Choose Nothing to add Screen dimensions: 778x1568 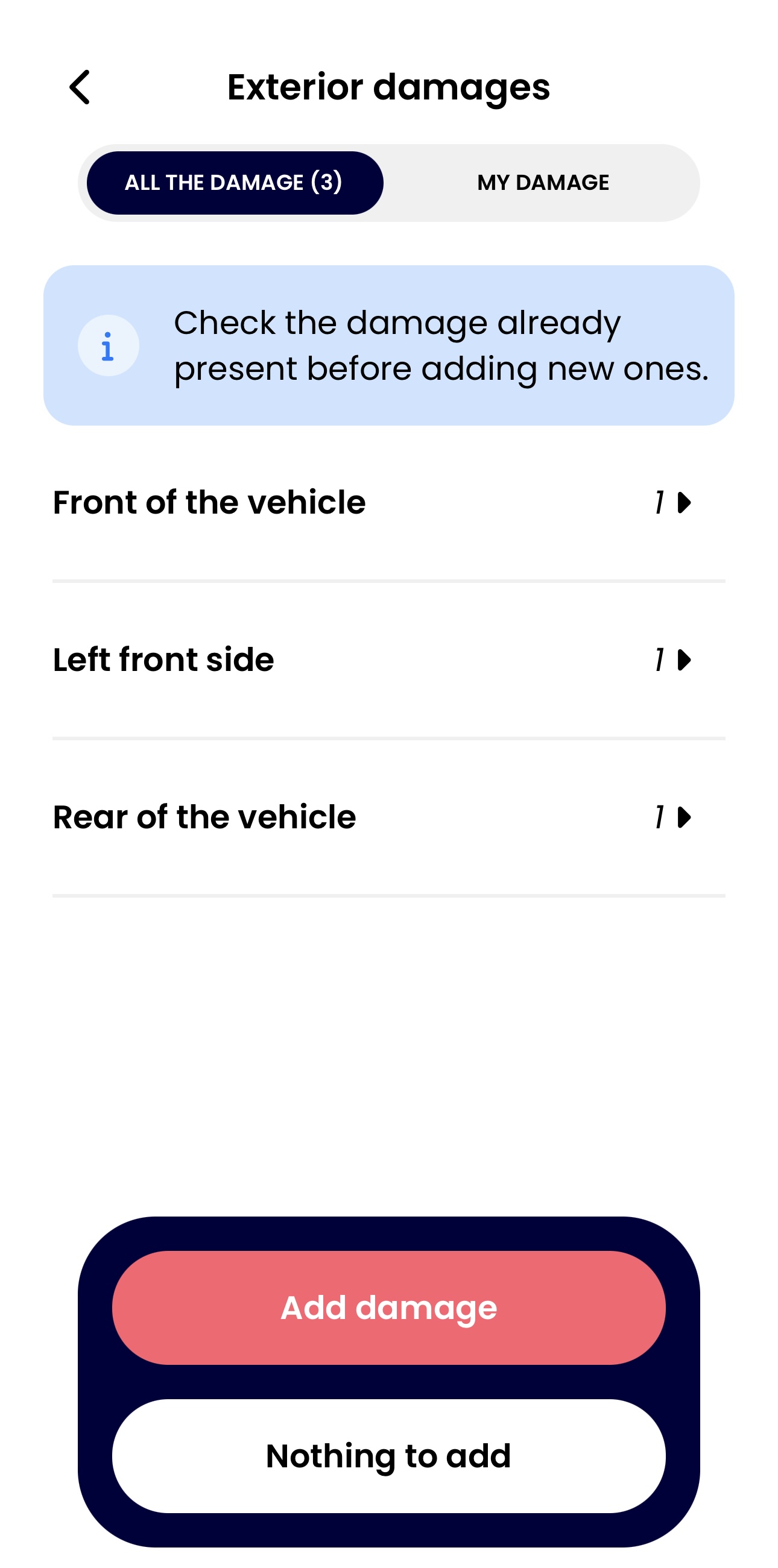pyautogui.click(x=389, y=1456)
